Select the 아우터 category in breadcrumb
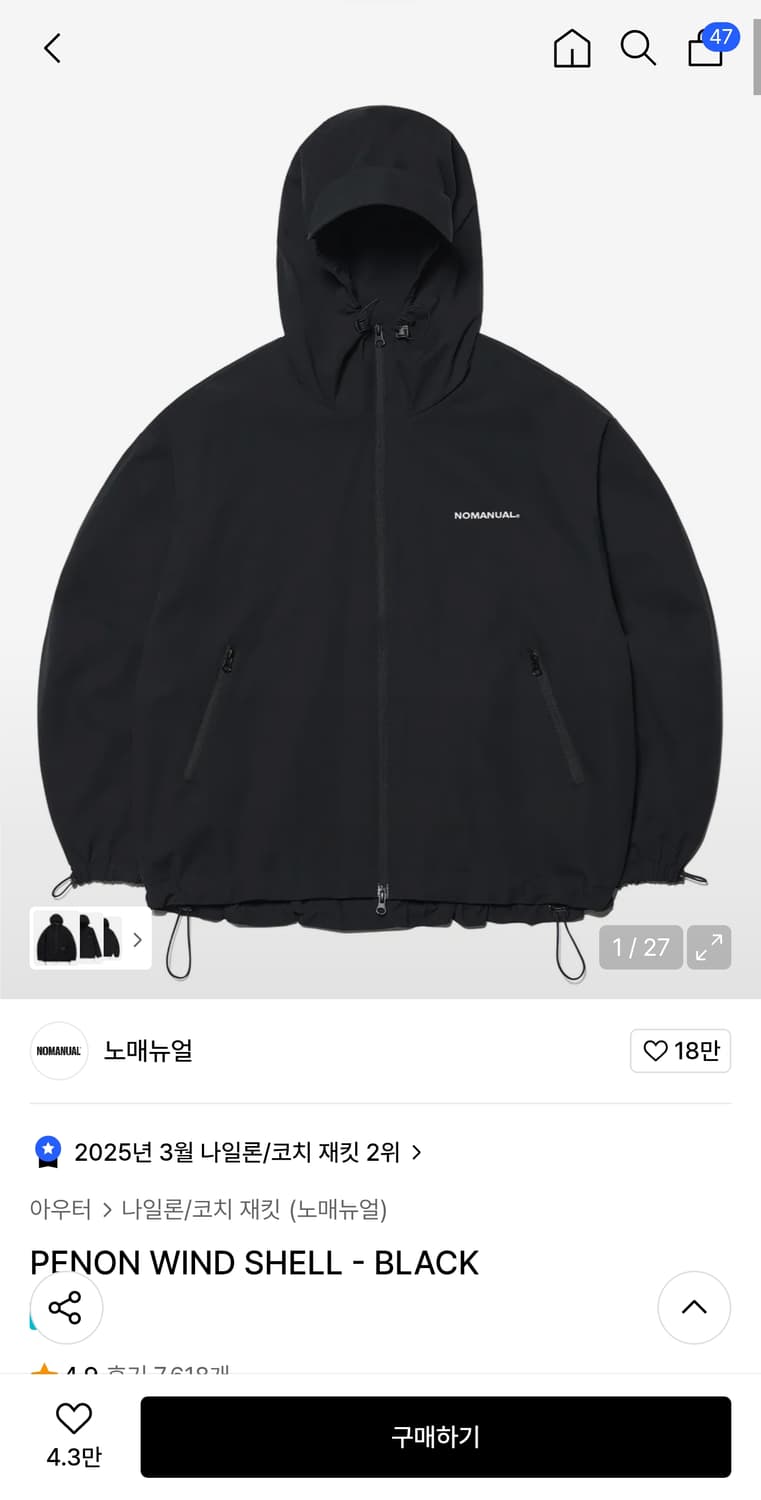The width and height of the screenshot is (761, 1500). point(61,1209)
